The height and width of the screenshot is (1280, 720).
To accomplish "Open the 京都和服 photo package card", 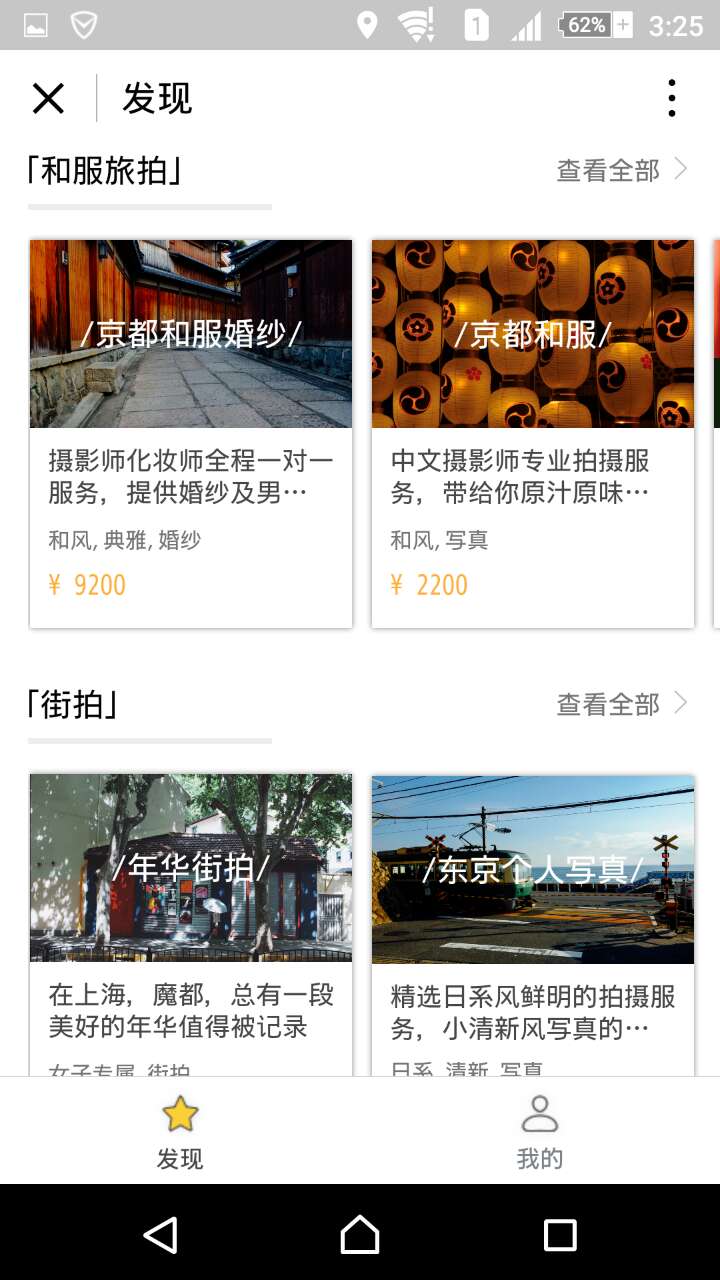I will [533, 433].
